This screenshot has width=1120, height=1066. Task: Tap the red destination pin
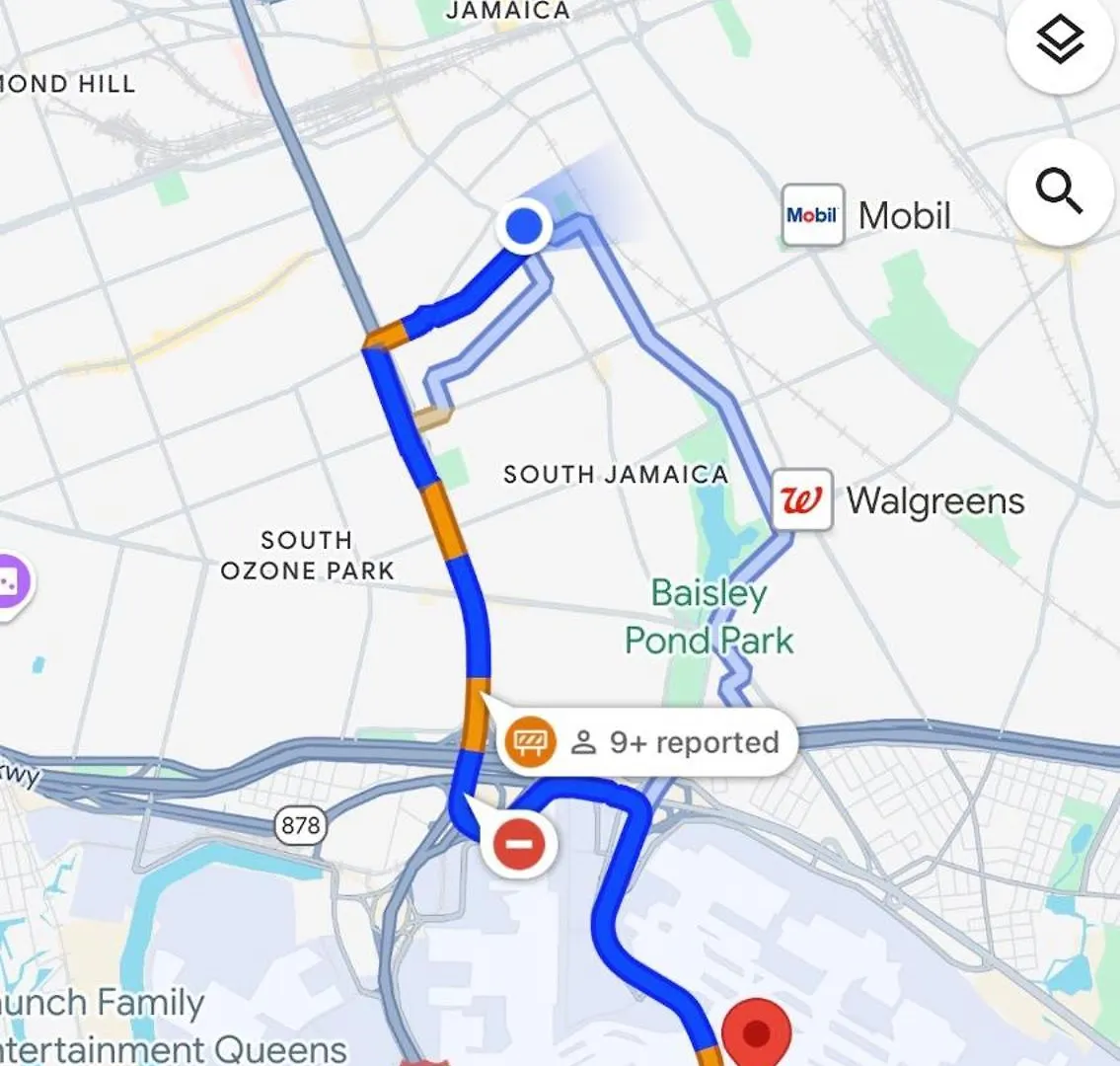(757, 1033)
